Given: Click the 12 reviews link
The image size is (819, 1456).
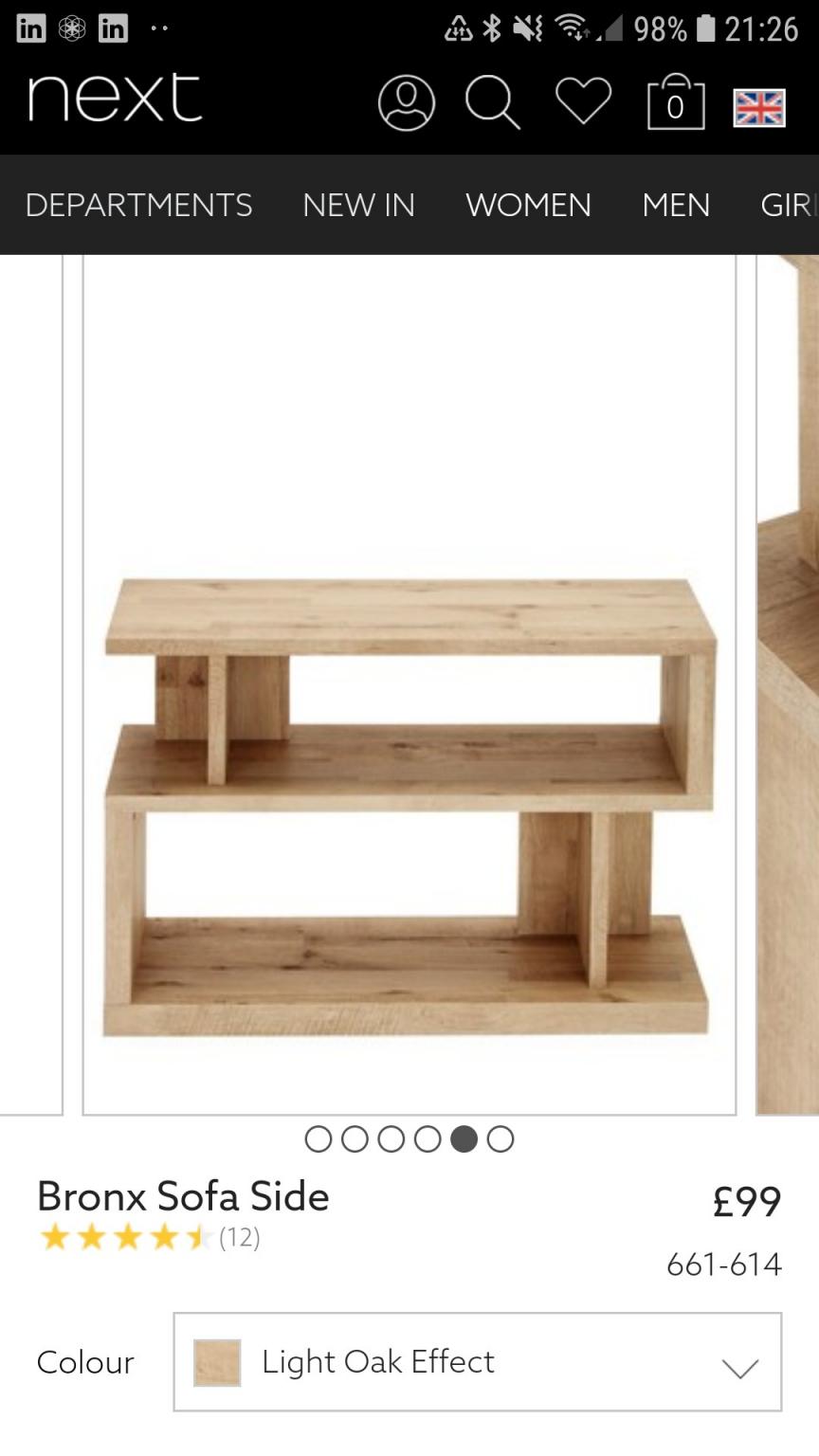Looking at the screenshot, I should (240, 1238).
